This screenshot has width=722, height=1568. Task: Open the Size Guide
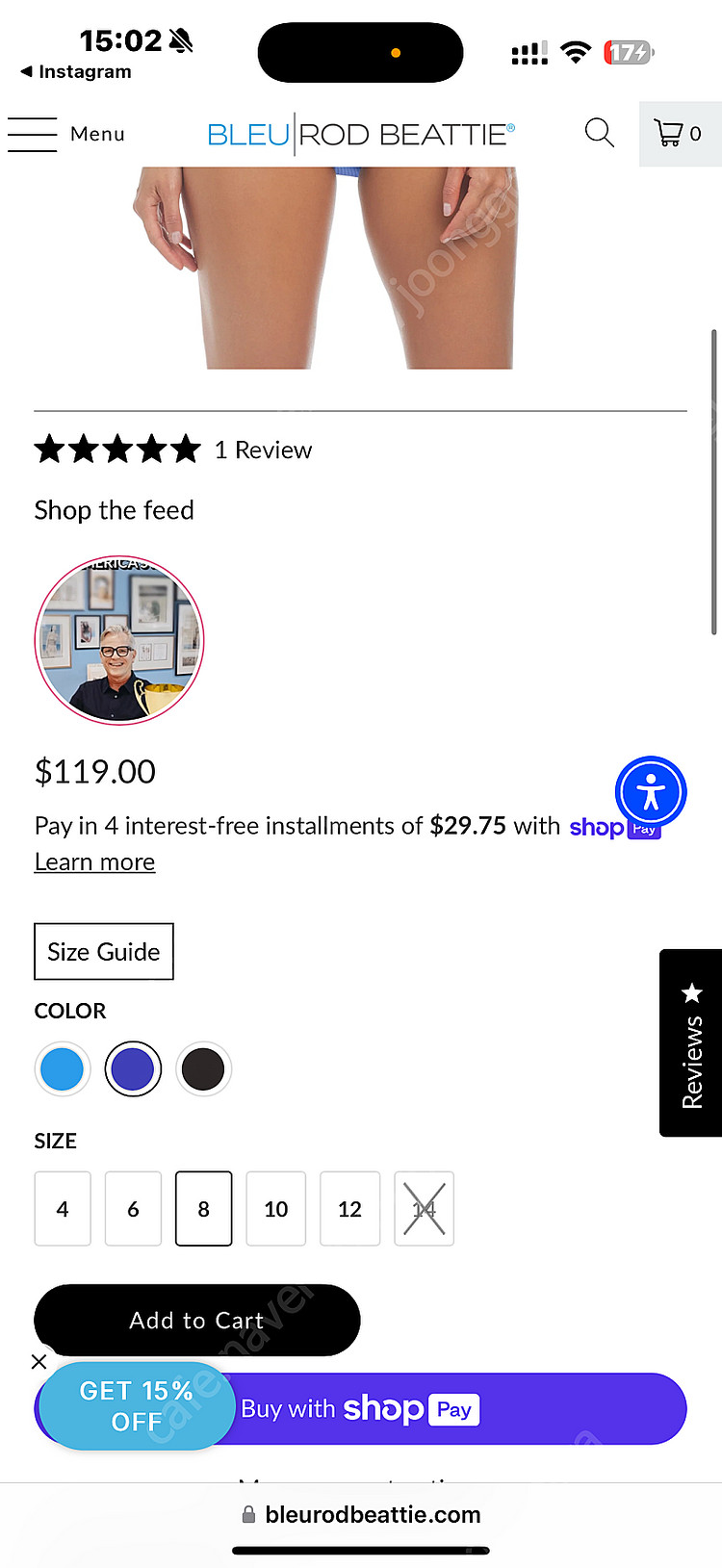coord(104,952)
